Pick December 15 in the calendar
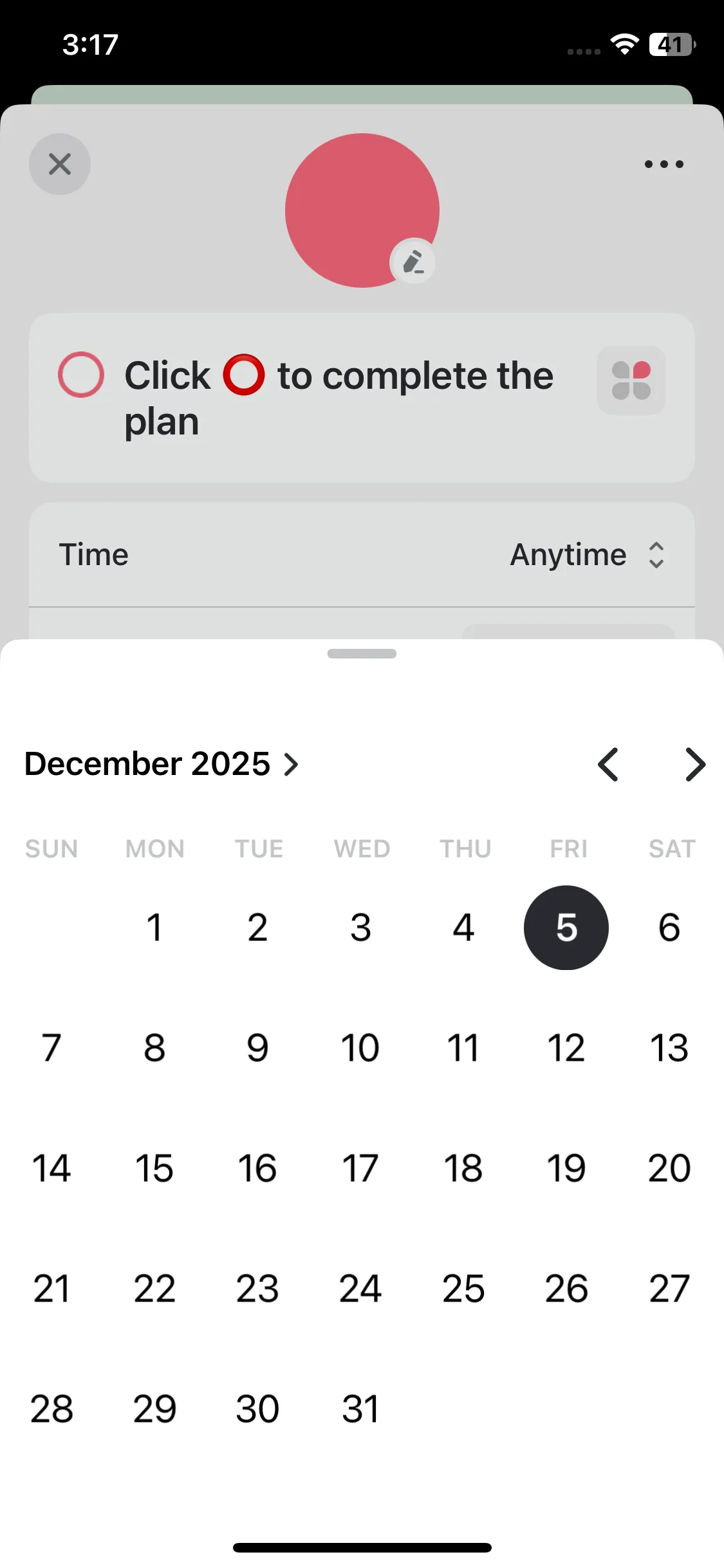 point(154,1168)
